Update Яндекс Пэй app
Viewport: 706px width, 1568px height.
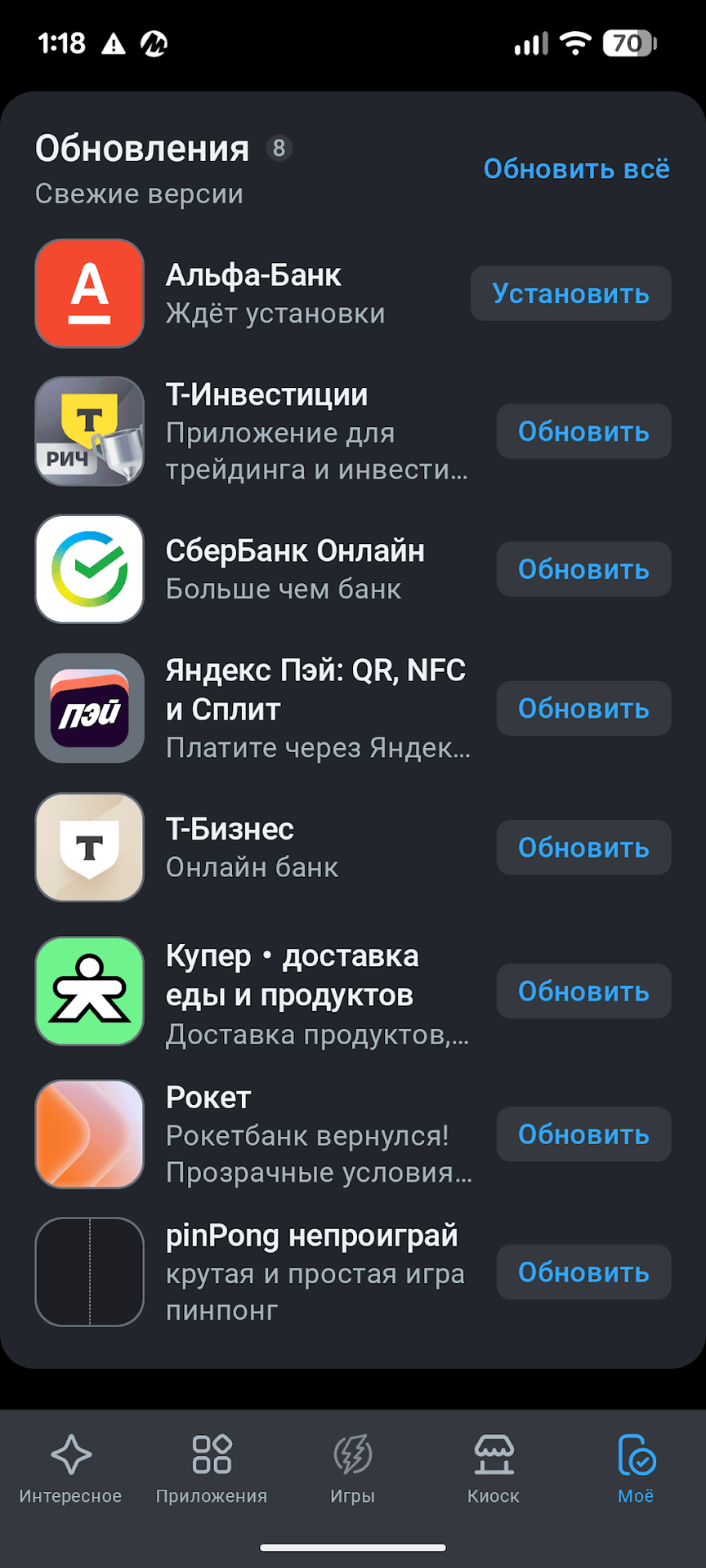point(583,708)
